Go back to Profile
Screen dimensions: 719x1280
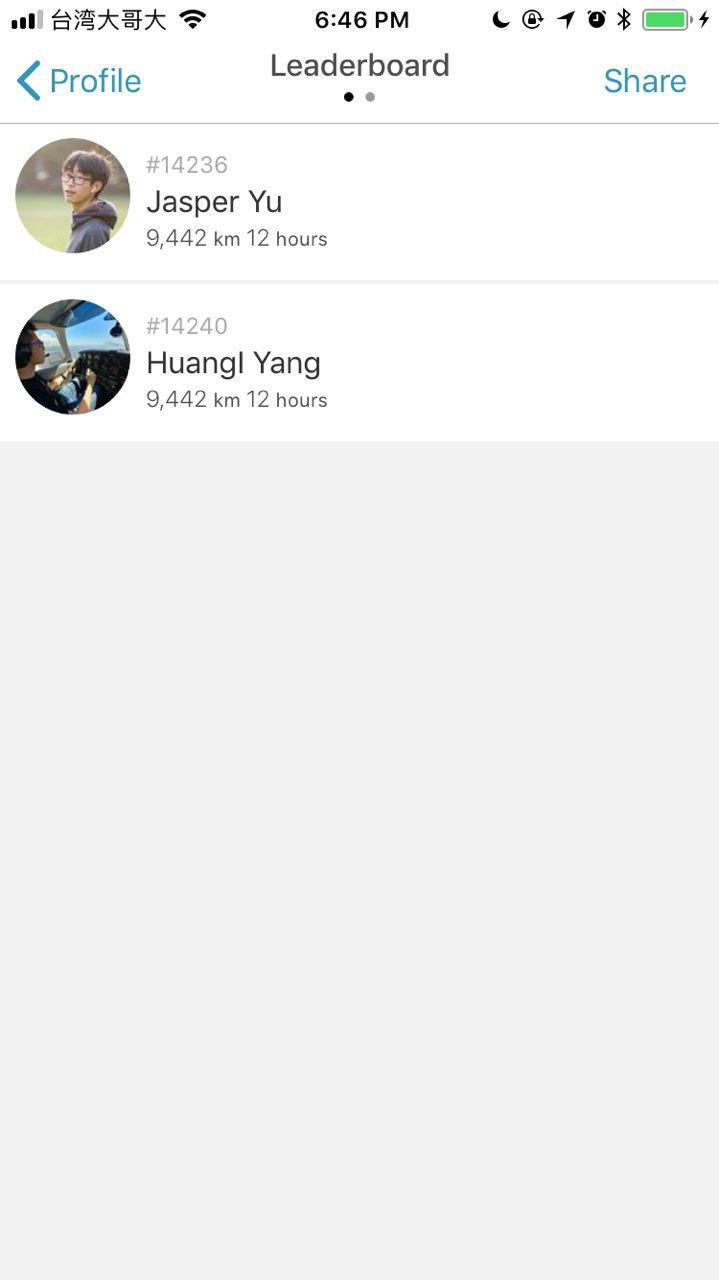tap(79, 81)
